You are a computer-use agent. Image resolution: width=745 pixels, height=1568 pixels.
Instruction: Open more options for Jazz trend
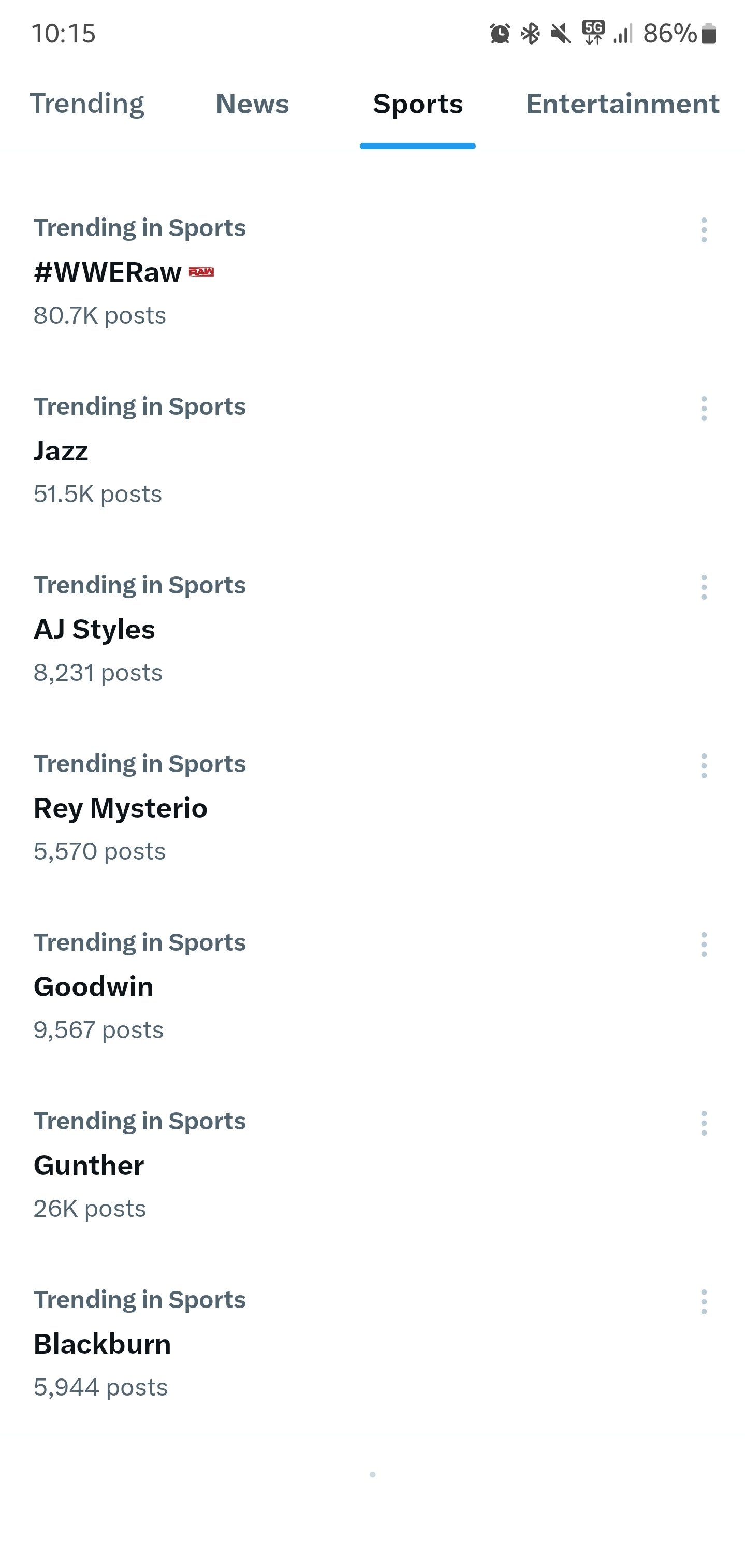704,409
